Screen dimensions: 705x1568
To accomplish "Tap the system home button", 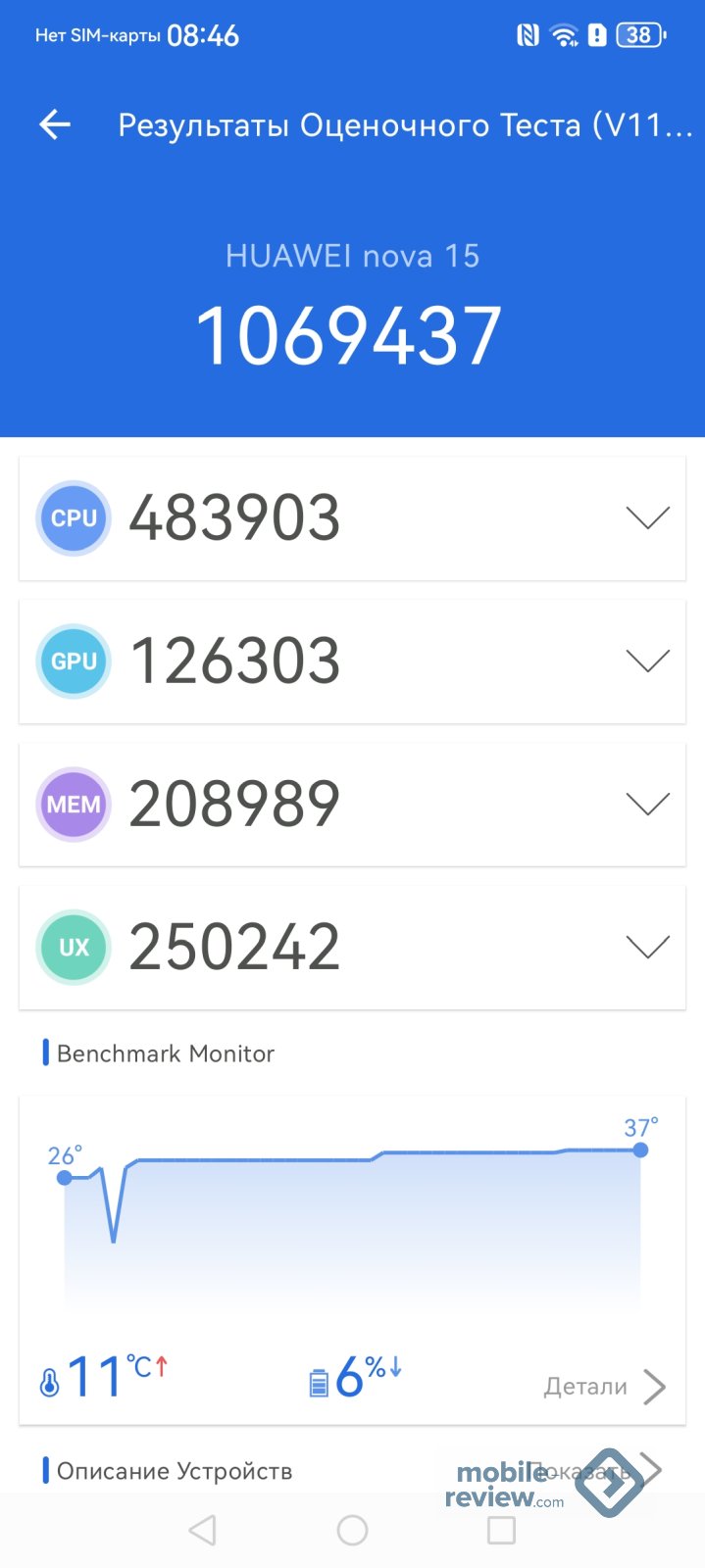I will click(x=352, y=1530).
